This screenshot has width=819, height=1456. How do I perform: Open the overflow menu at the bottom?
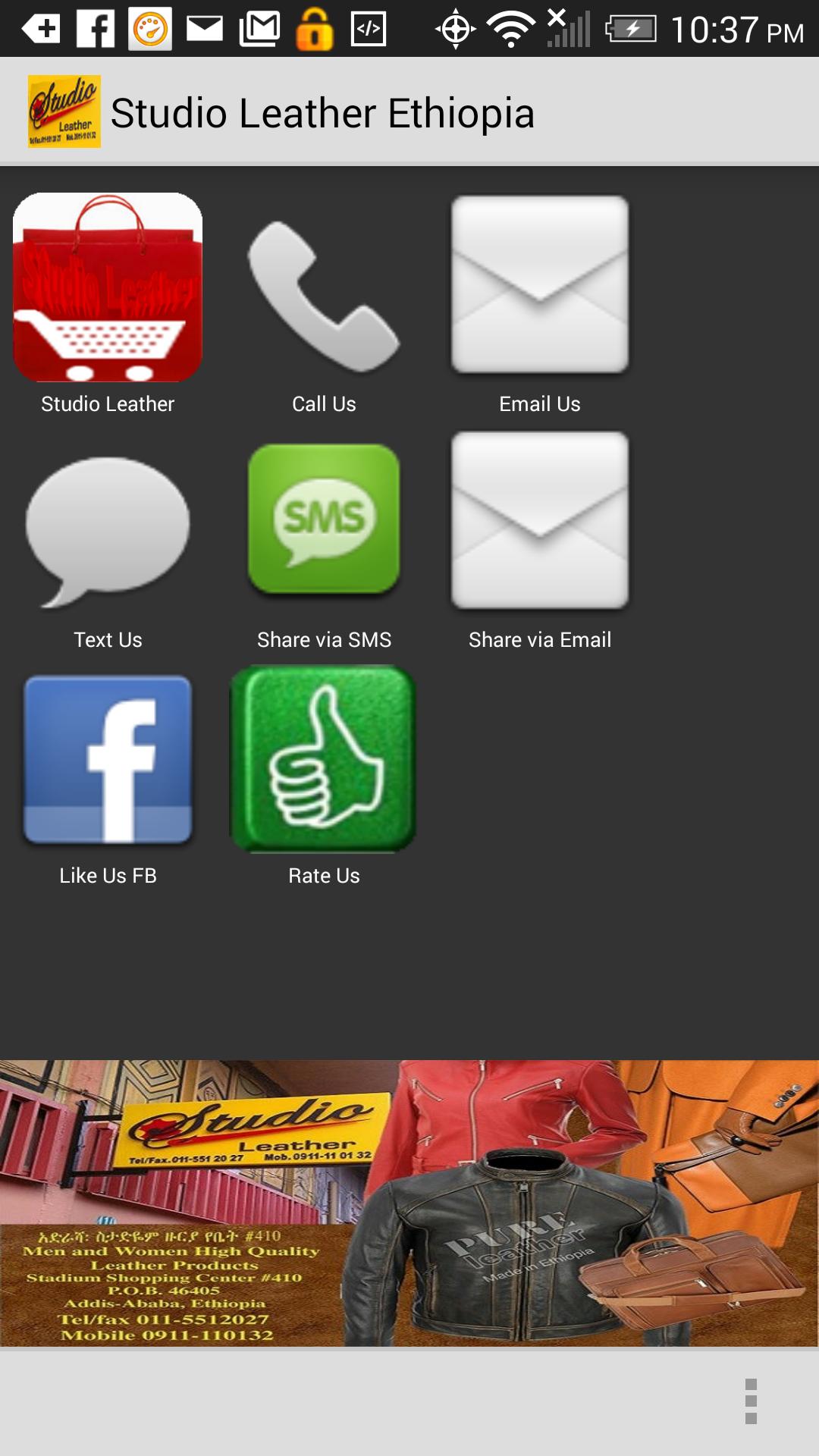(x=751, y=1401)
